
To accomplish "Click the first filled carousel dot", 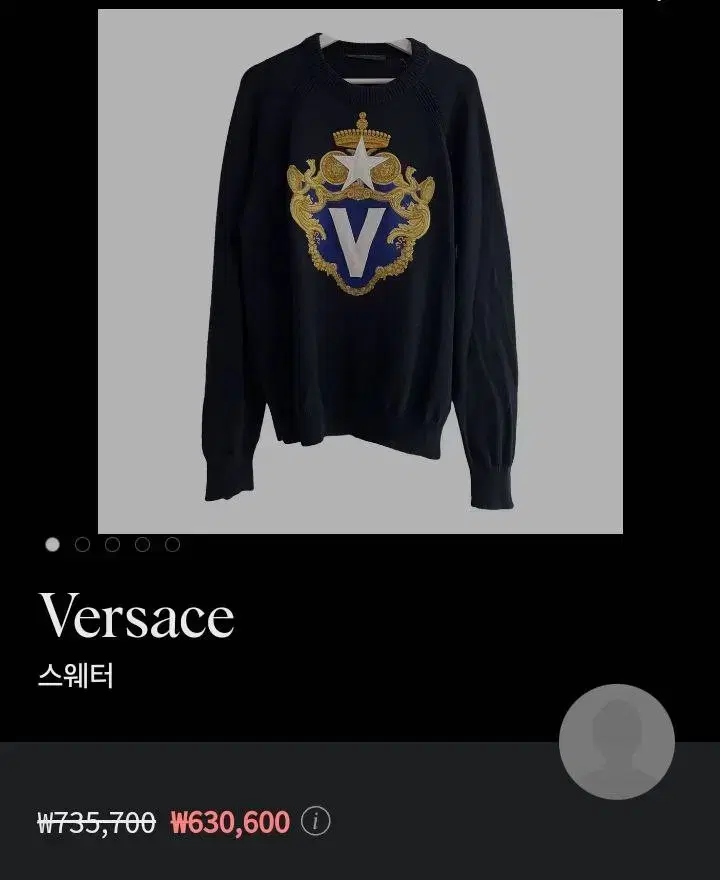I will [x=52, y=546].
